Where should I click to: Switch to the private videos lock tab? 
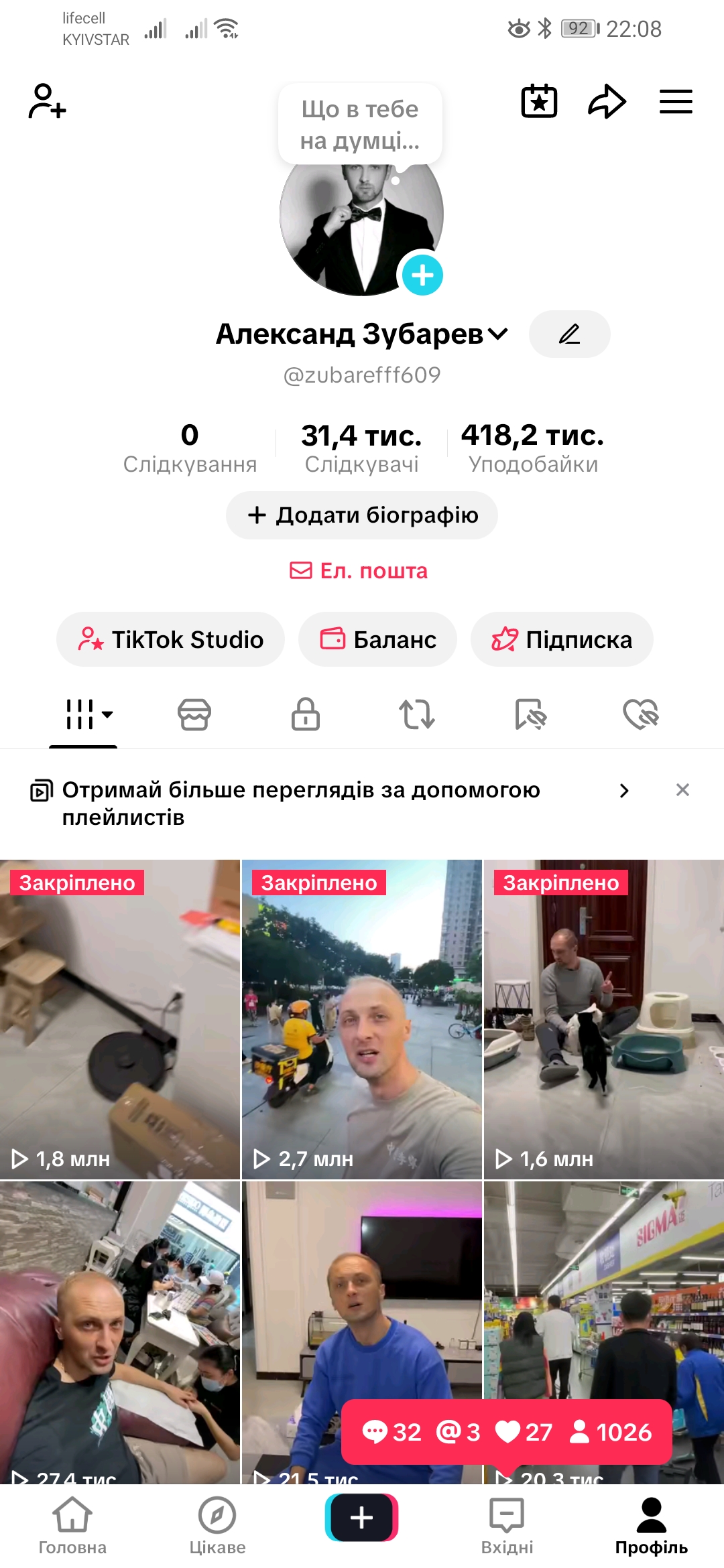306,714
